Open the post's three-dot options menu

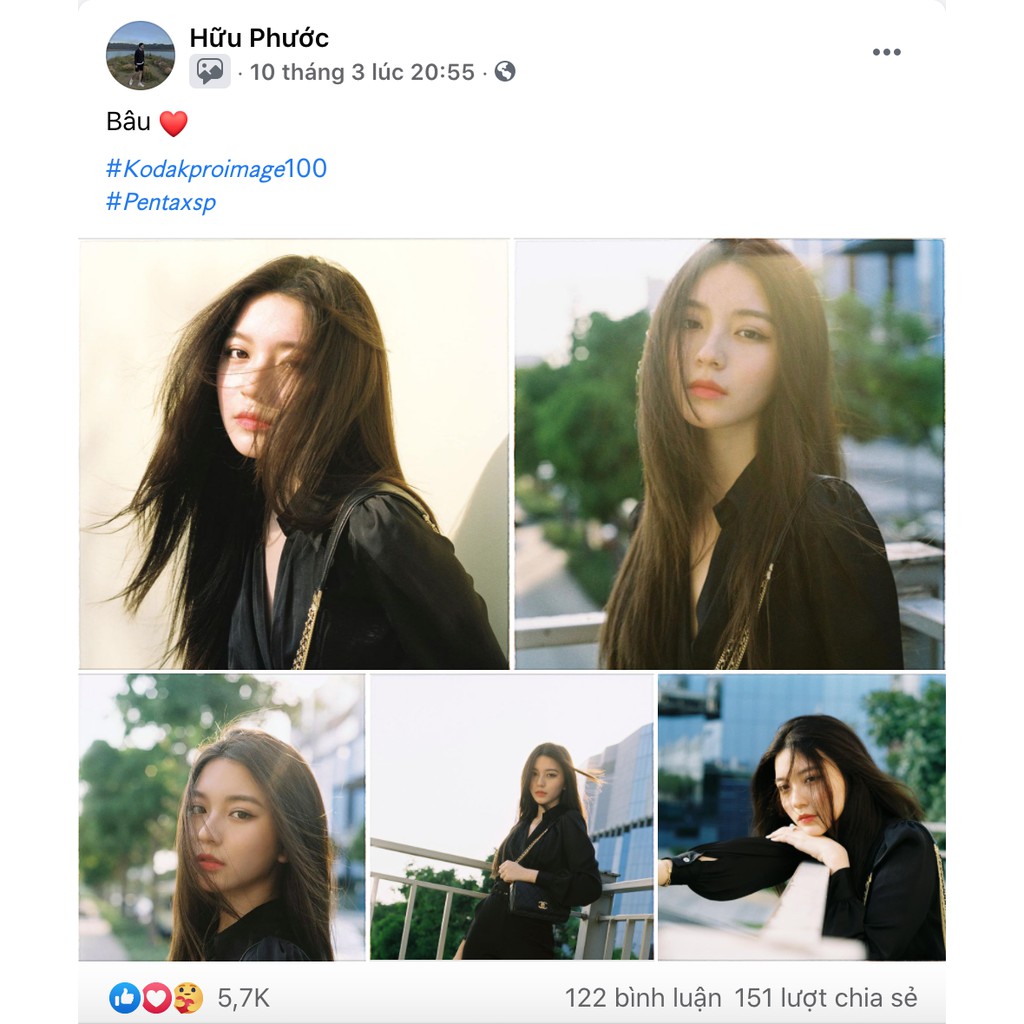point(886,53)
